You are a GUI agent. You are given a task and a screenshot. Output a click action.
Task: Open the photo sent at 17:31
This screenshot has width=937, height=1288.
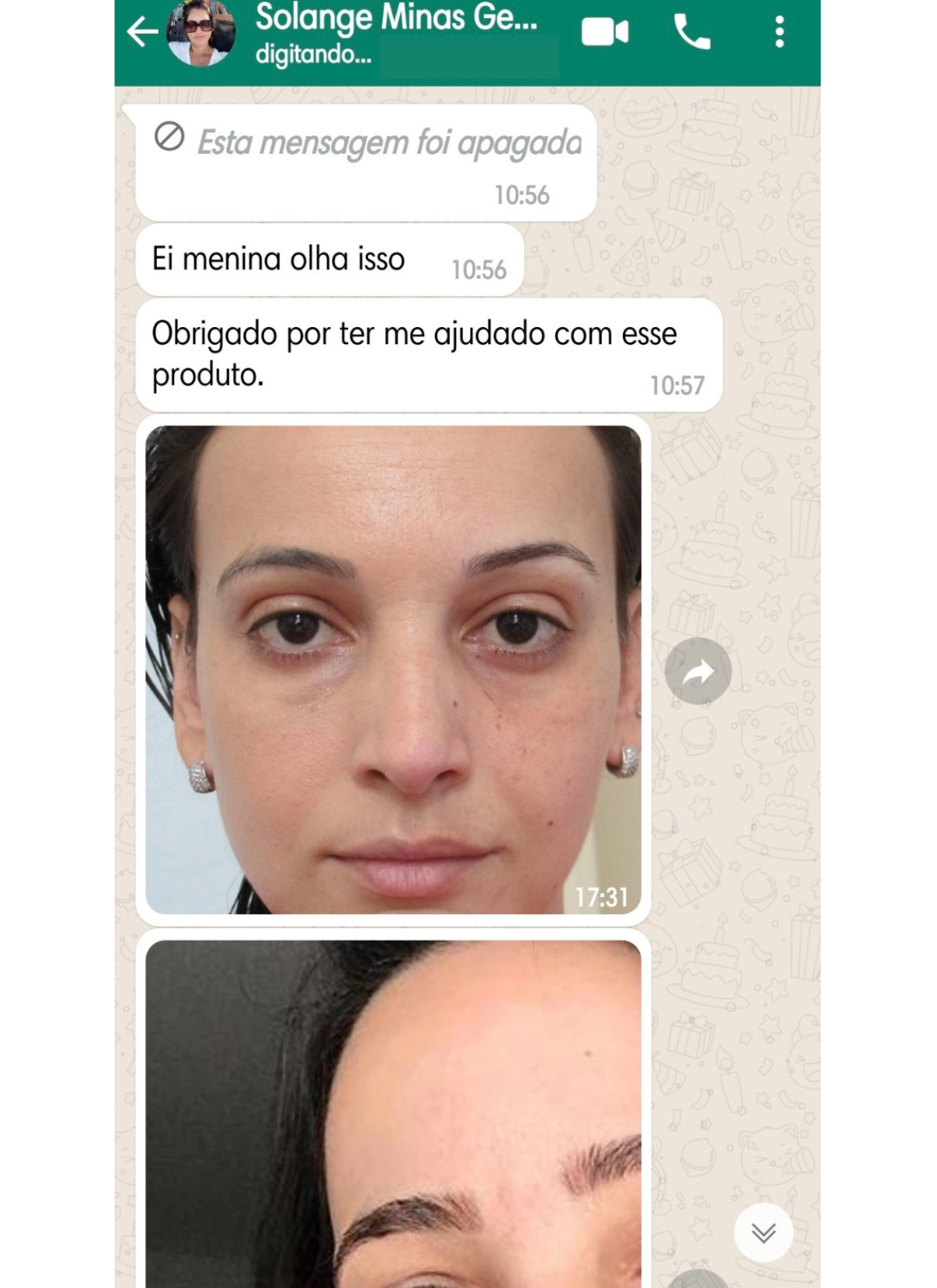click(x=393, y=669)
